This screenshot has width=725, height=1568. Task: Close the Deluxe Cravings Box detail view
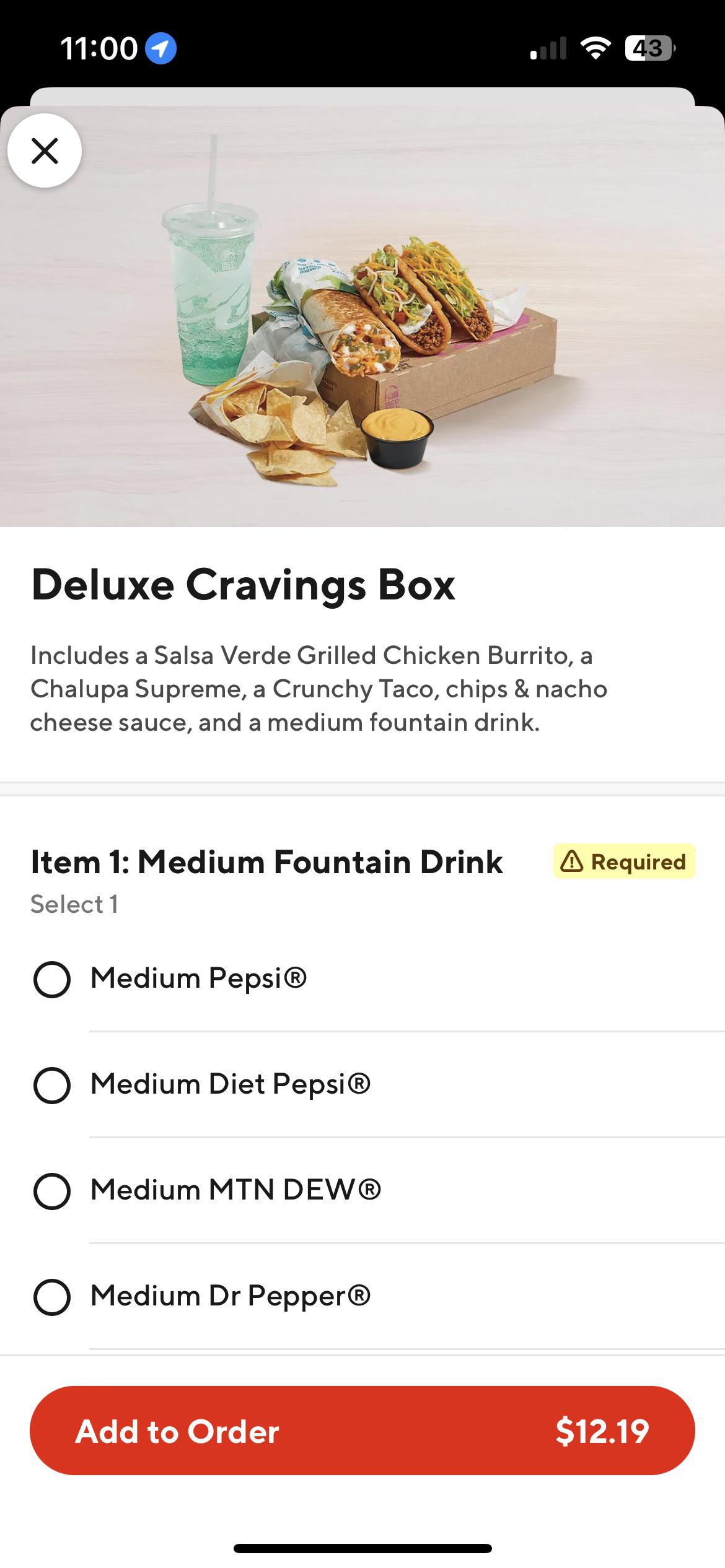click(43, 150)
